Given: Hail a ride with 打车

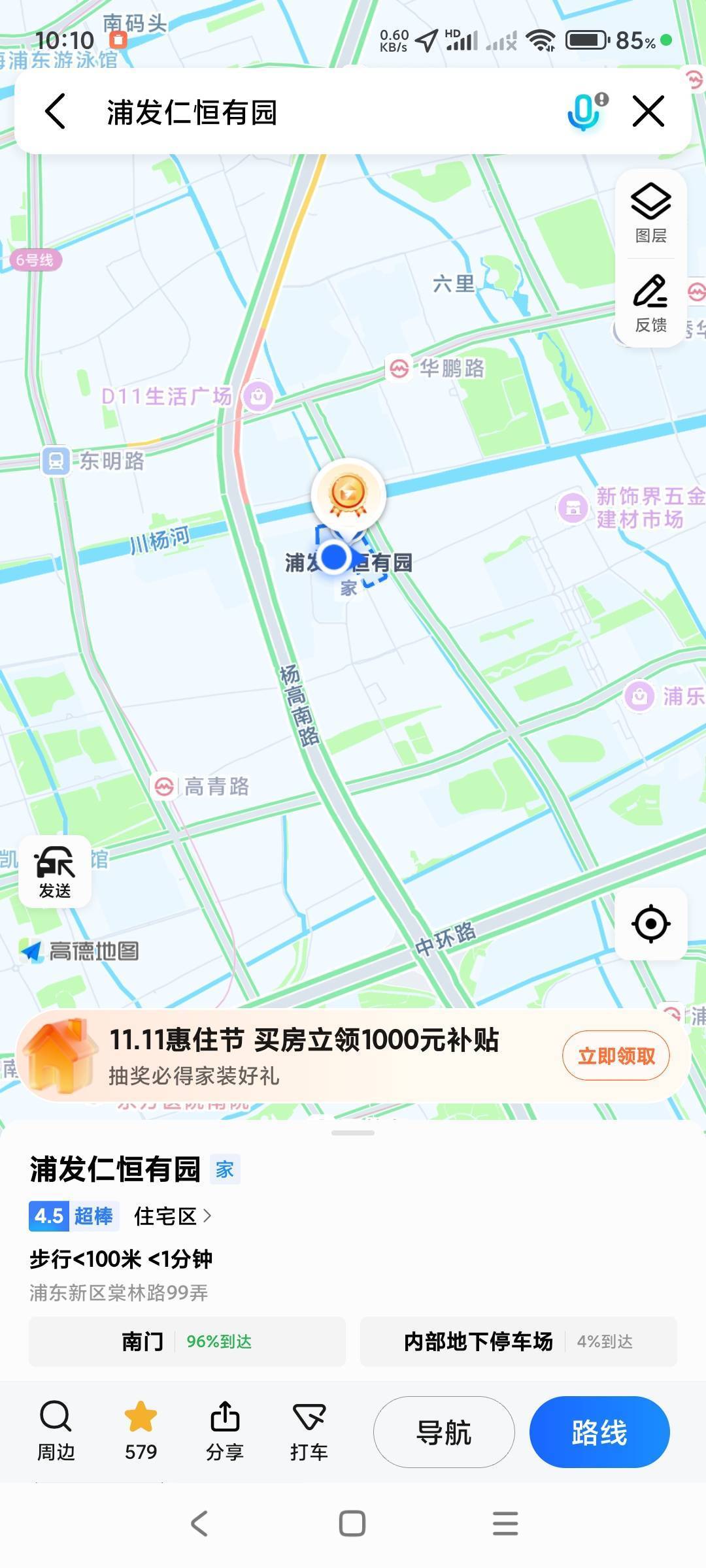Looking at the screenshot, I should (309, 1431).
